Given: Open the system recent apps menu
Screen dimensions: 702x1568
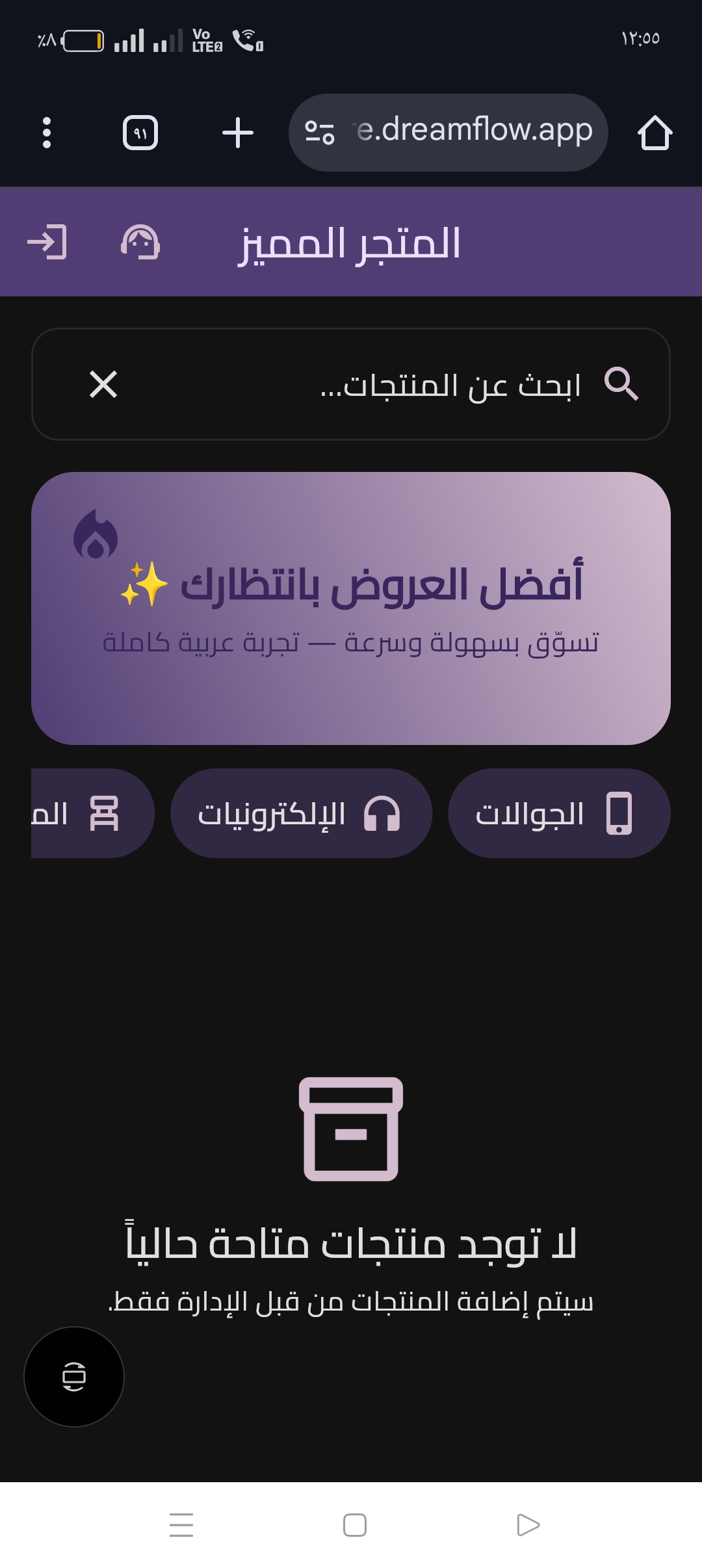Looking at the screenshot, I should coord(181,1524).
